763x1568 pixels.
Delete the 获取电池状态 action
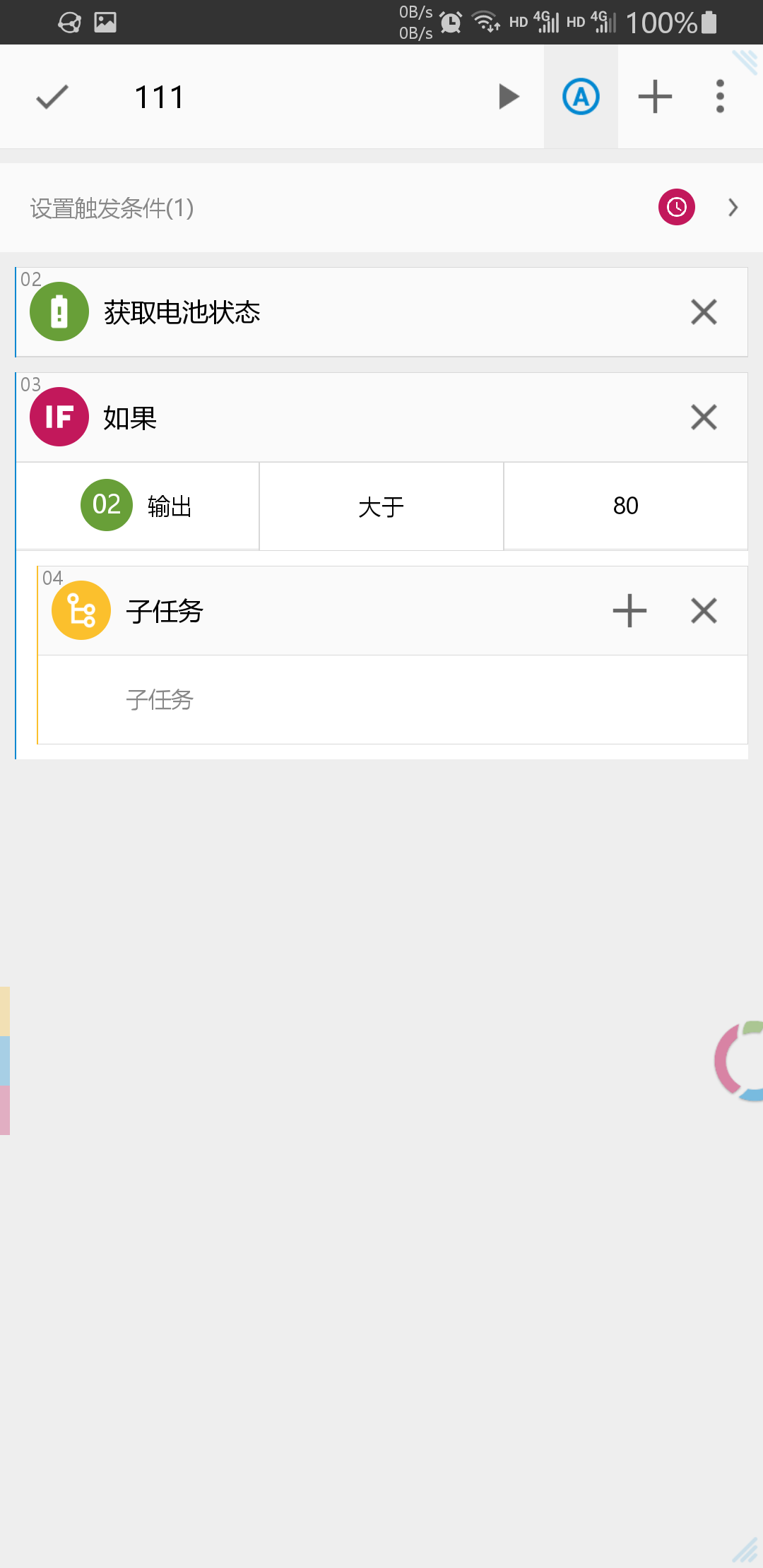[x=704, y=312]
